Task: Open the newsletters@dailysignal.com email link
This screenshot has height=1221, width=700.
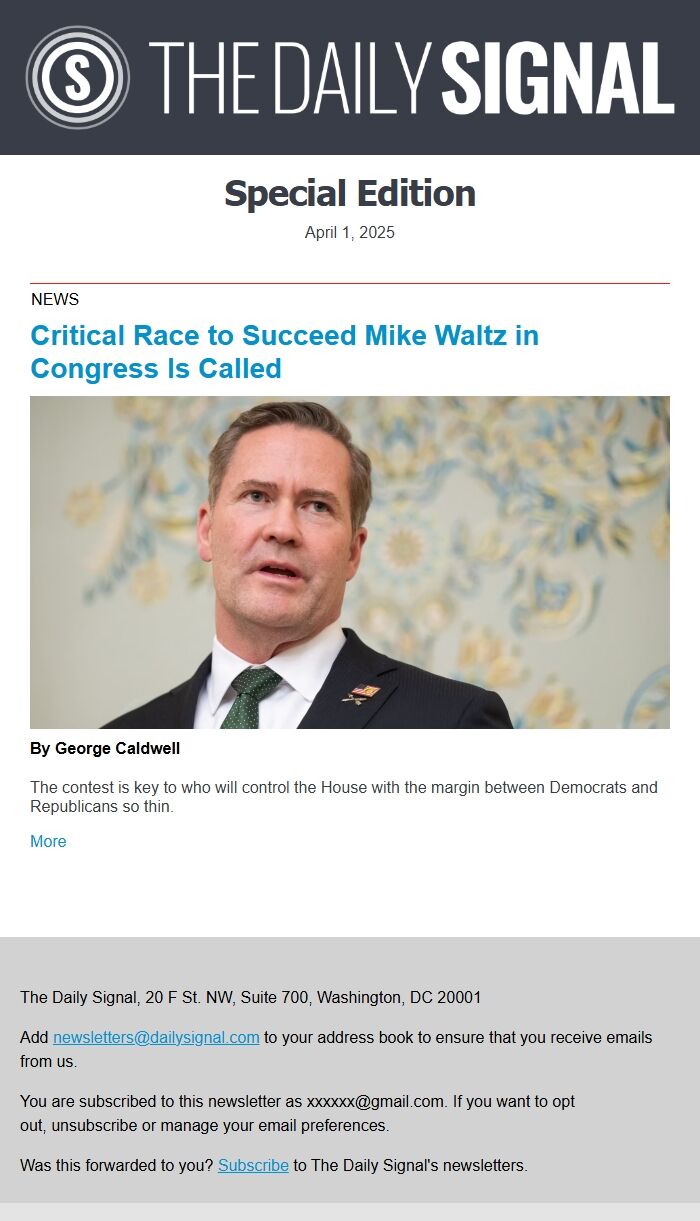Action: 156,1037
